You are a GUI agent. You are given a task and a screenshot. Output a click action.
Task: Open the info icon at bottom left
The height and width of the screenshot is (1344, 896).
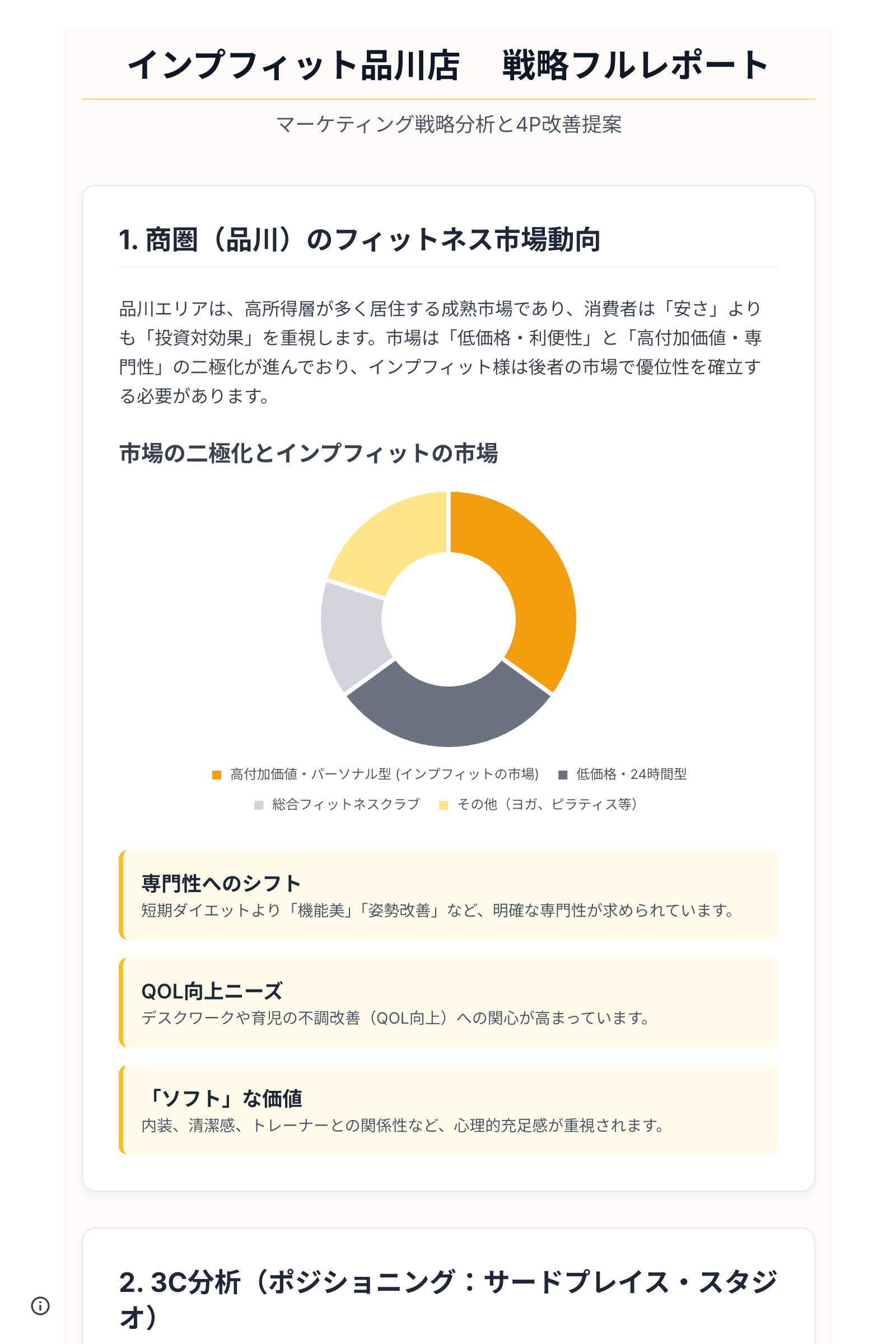40,1306
